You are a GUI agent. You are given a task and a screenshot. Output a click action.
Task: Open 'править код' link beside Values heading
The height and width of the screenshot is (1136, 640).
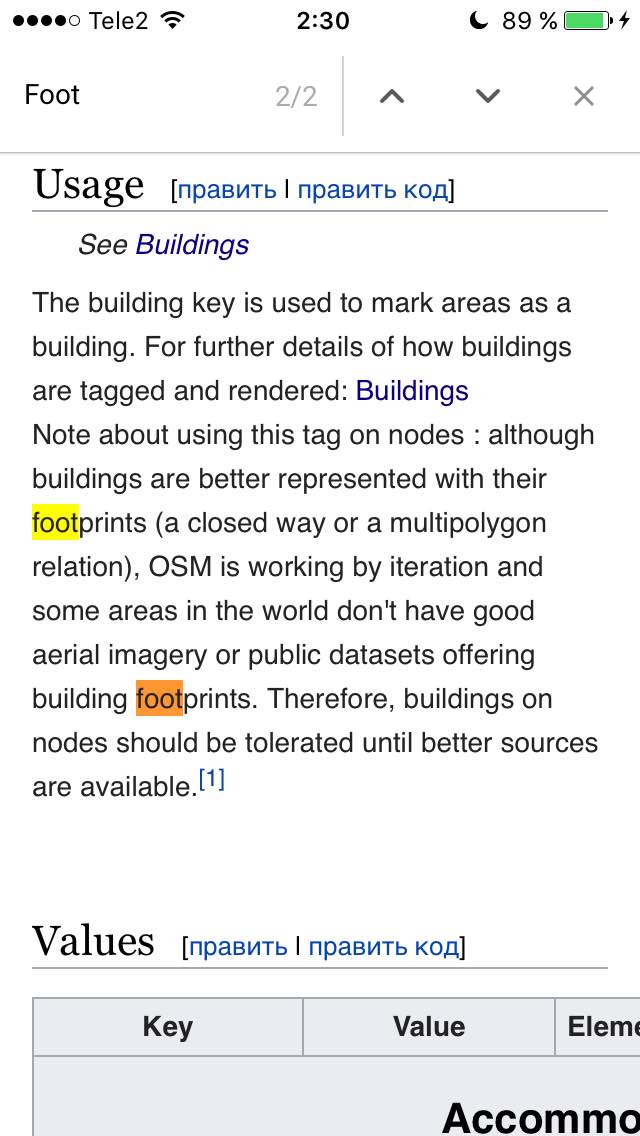tap(383, 947)
